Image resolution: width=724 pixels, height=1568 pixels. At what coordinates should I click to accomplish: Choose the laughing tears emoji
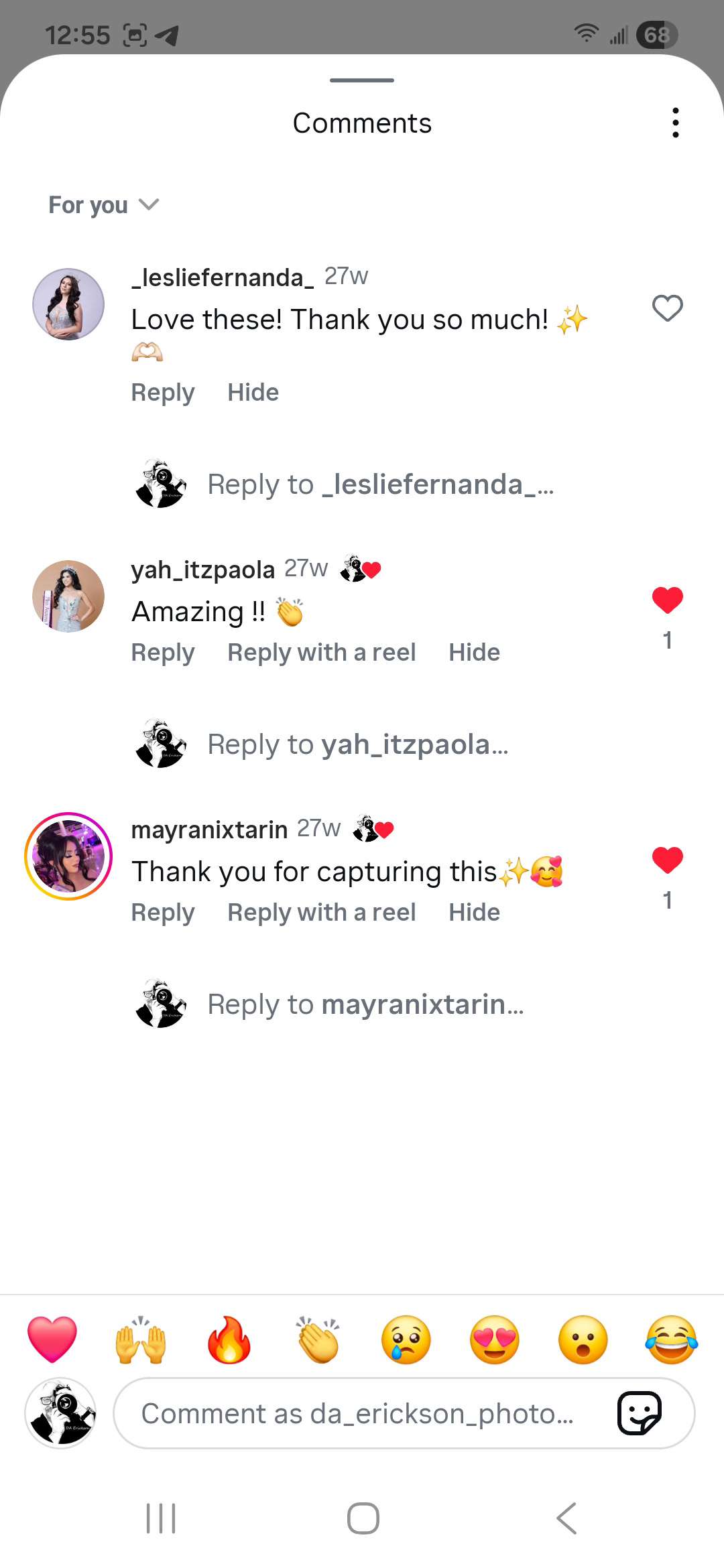coord(671,1340)
